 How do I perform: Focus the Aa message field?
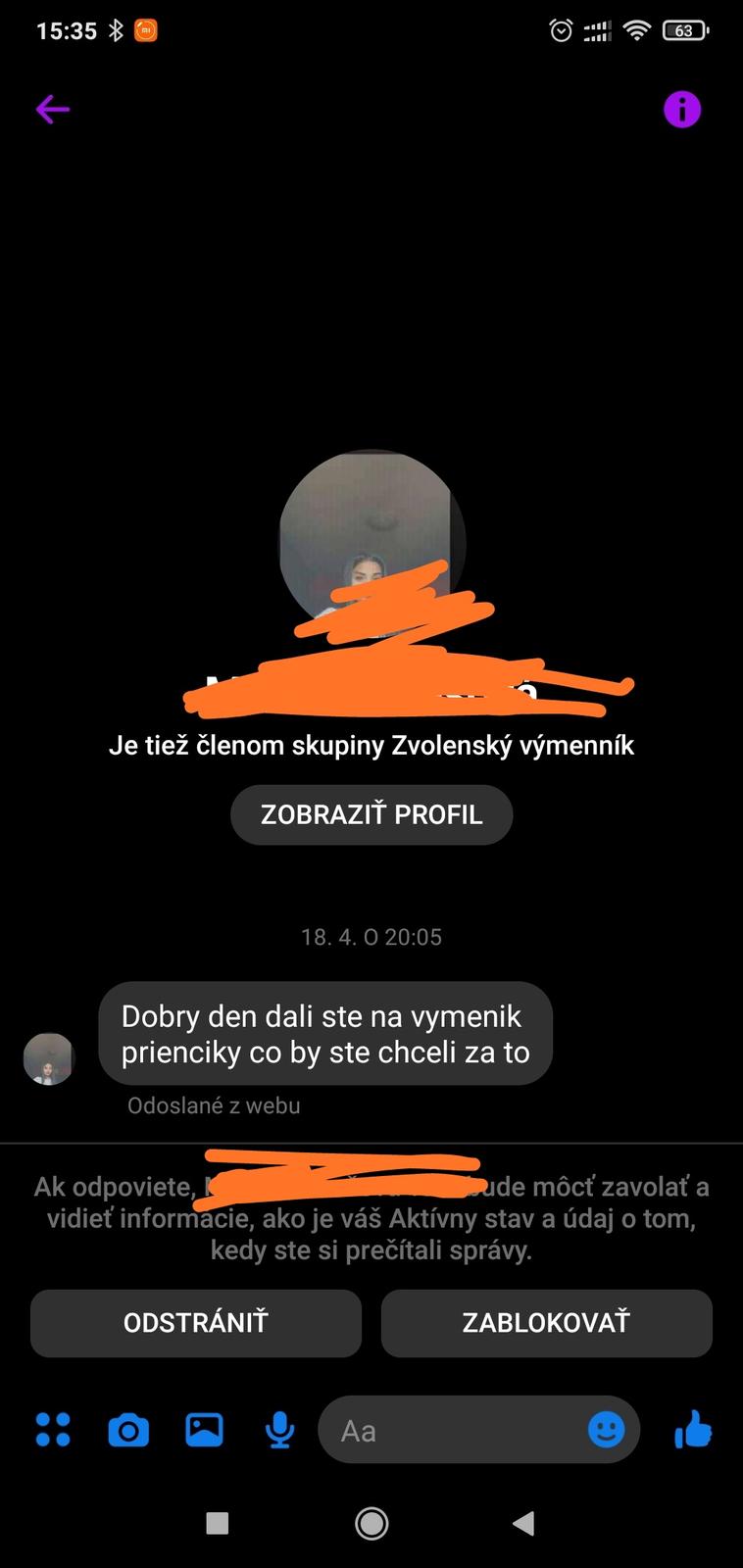coord(451,1431)
